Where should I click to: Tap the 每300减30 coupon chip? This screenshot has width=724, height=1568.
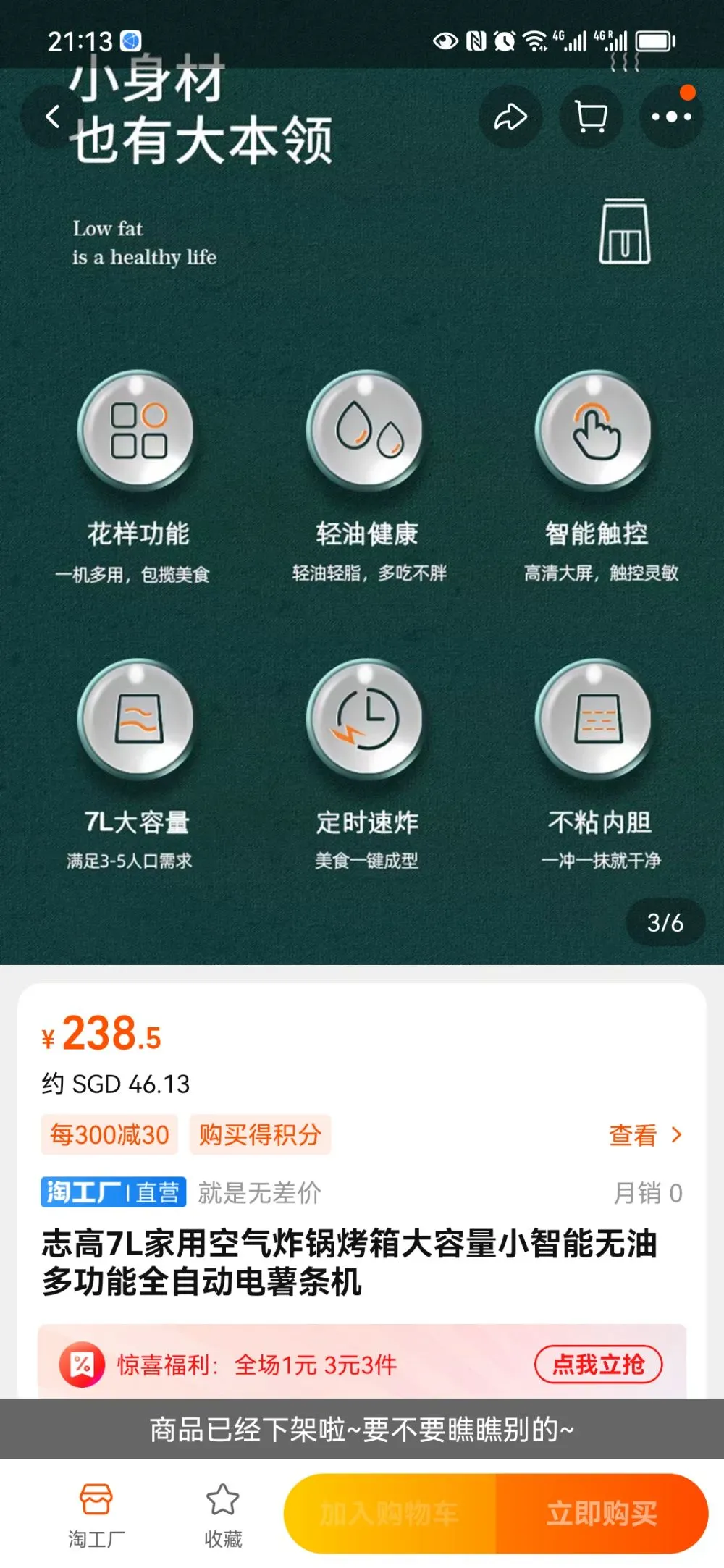[109, 1134]
